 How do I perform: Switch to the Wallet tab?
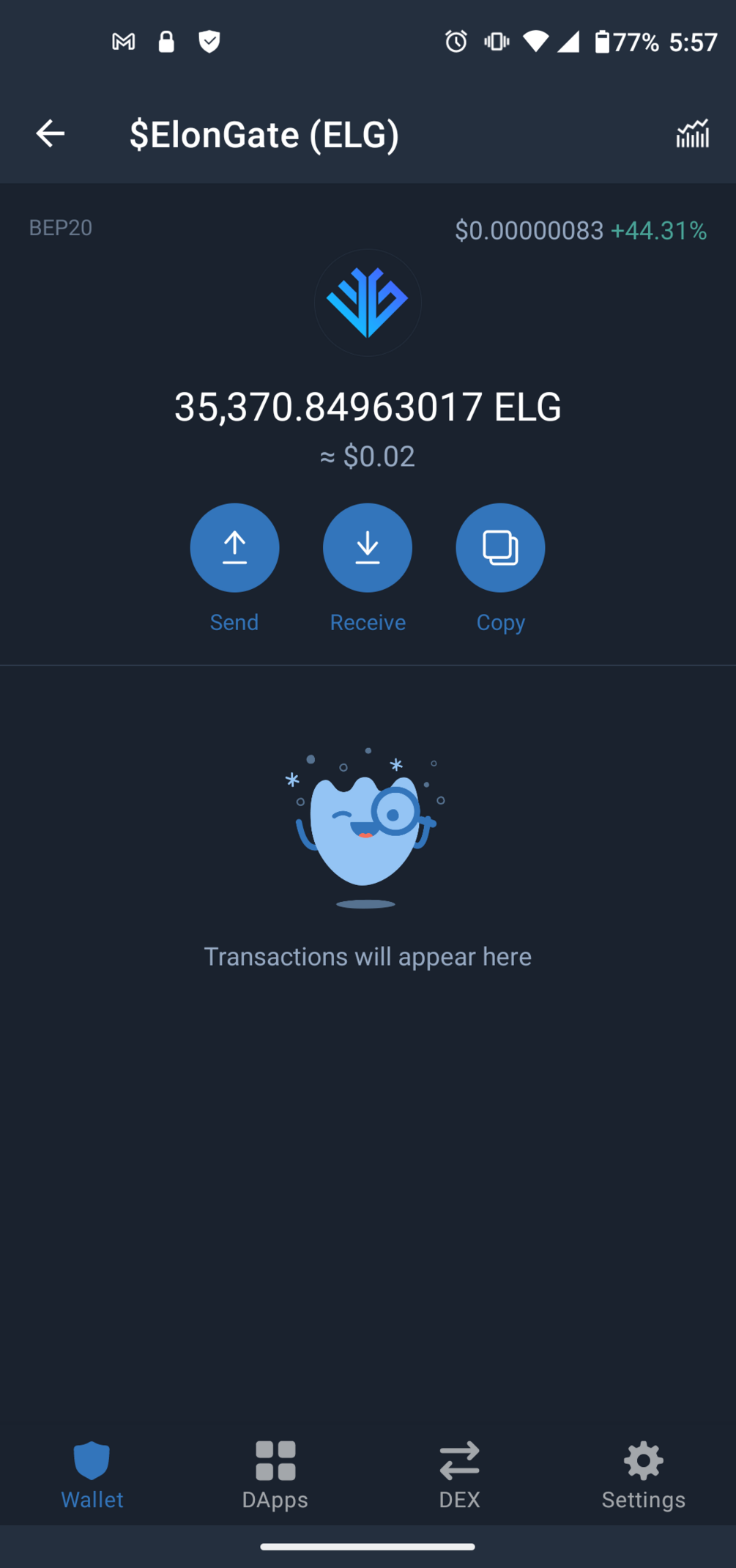[92, 1474]
